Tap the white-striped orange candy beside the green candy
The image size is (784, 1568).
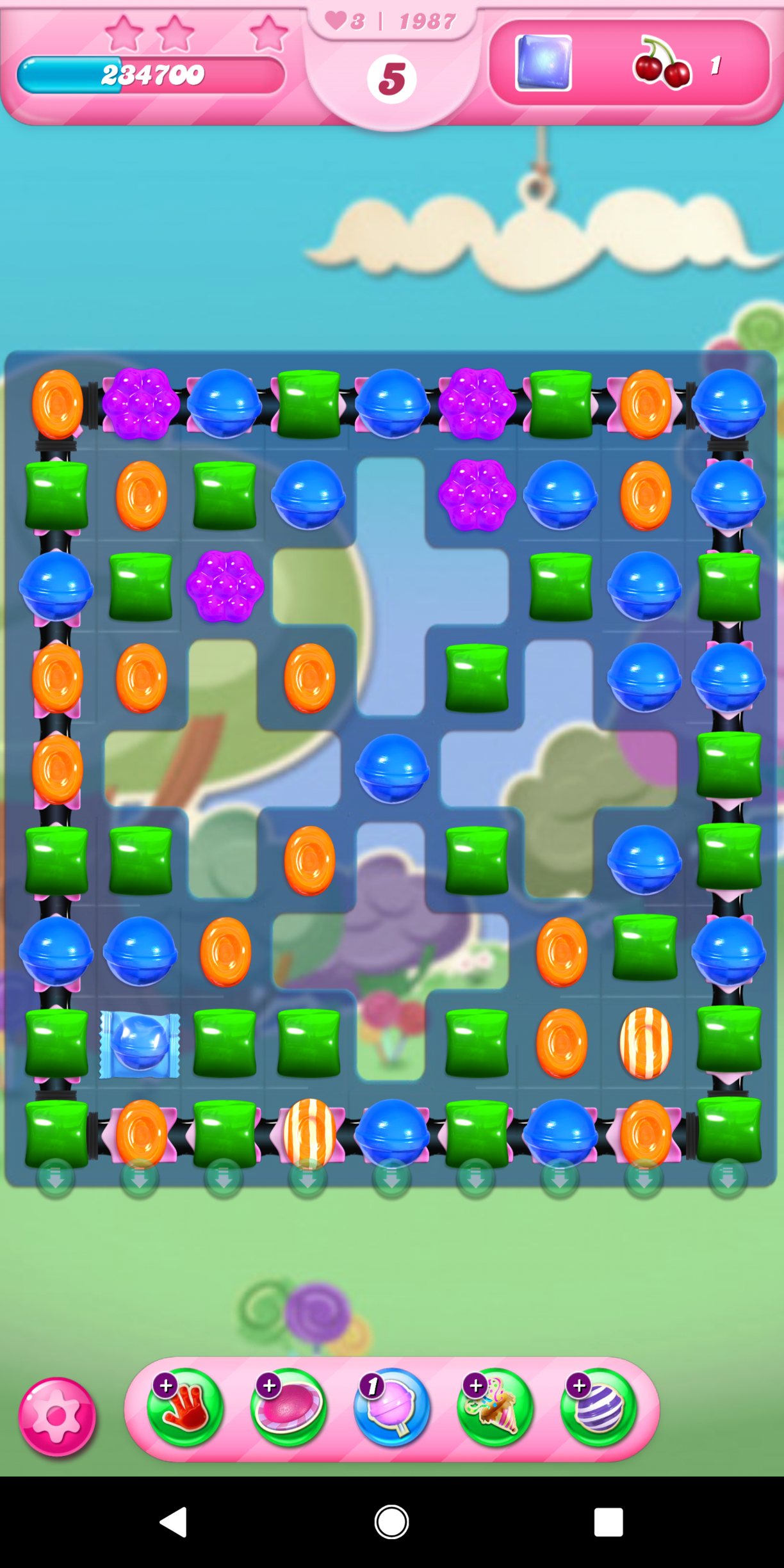[x=645, y=1043]
